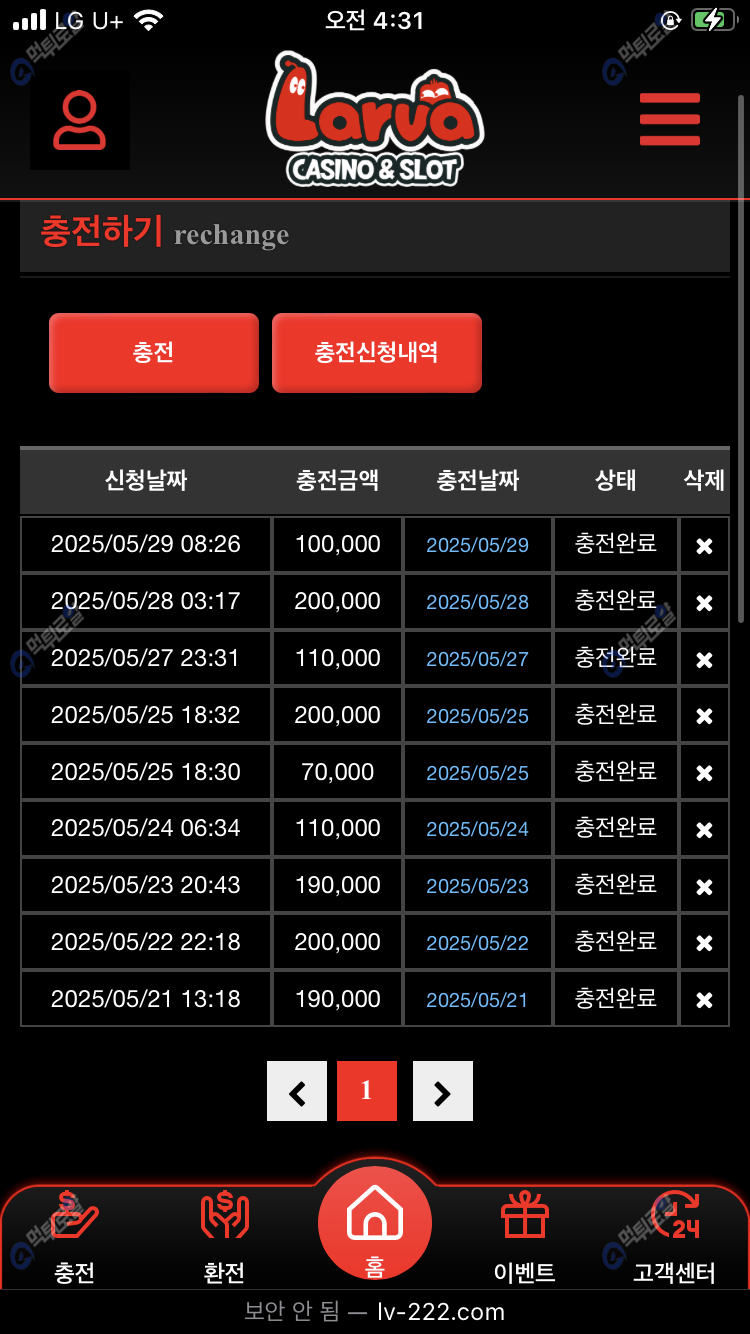This screenshot has width=750, height=1334.
Task: Remove the 2025/05/23 20:43 entry
Action: 704,887
